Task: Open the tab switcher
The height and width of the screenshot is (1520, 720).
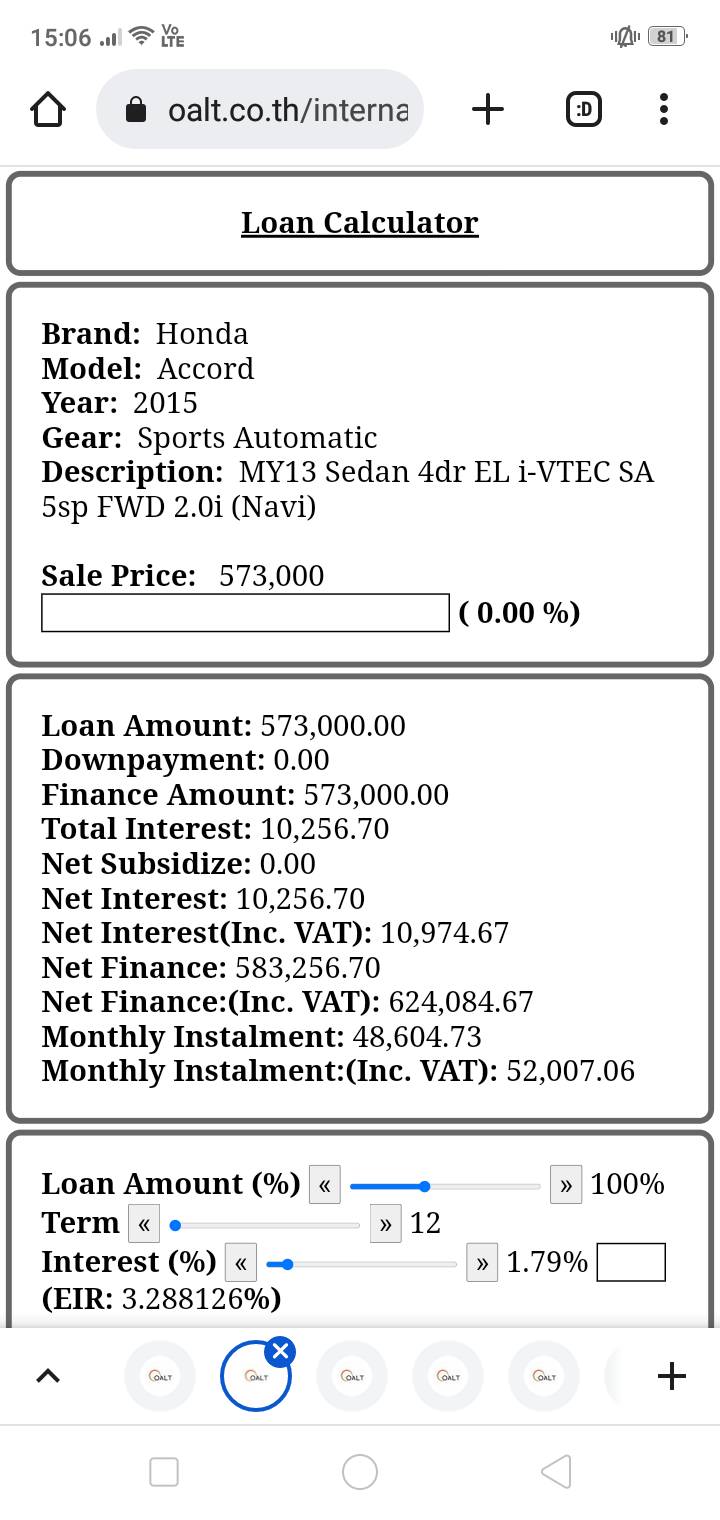Action: click(x=584, y=109)
